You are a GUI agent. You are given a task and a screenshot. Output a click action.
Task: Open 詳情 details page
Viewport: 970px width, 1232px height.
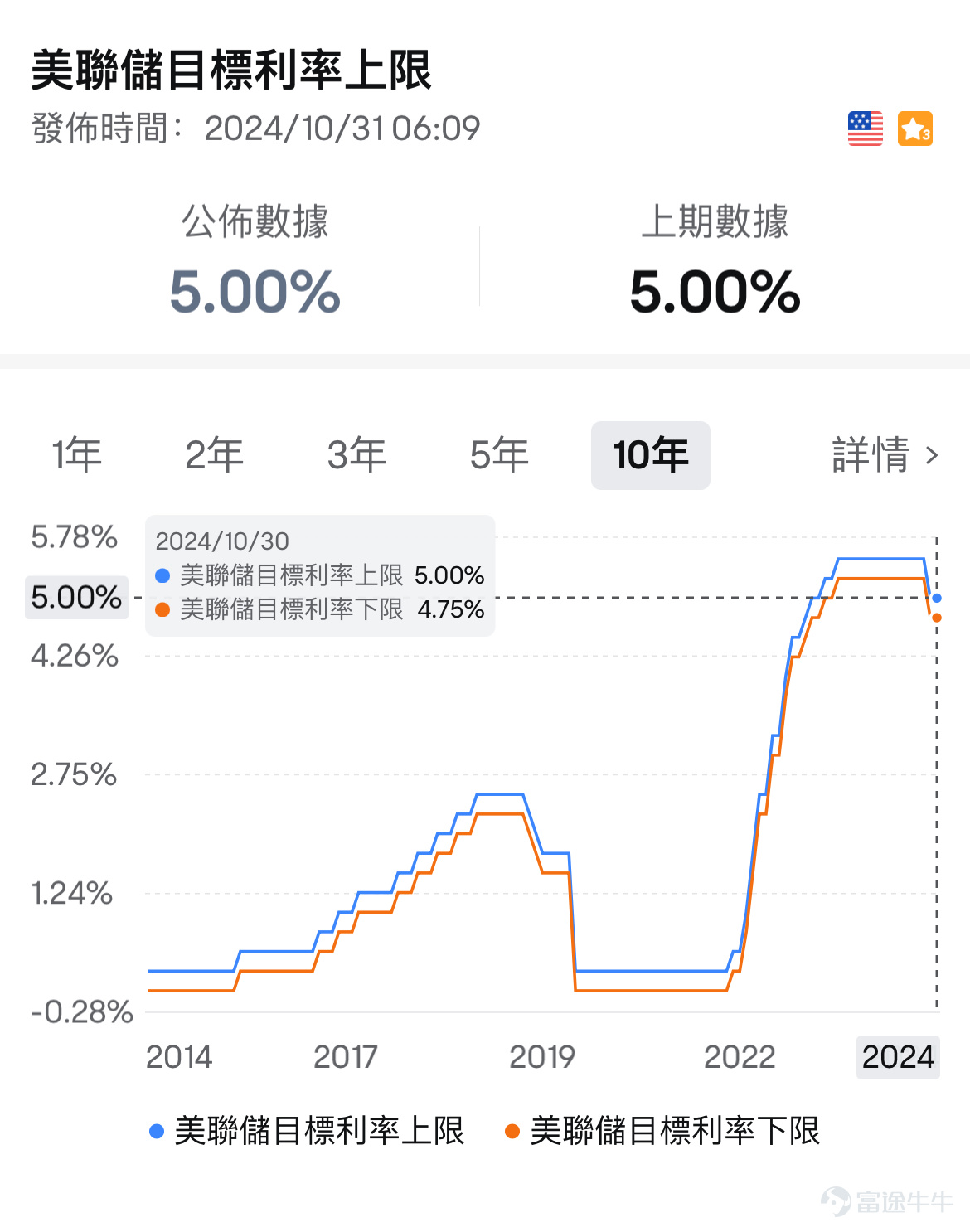(885, 455)
